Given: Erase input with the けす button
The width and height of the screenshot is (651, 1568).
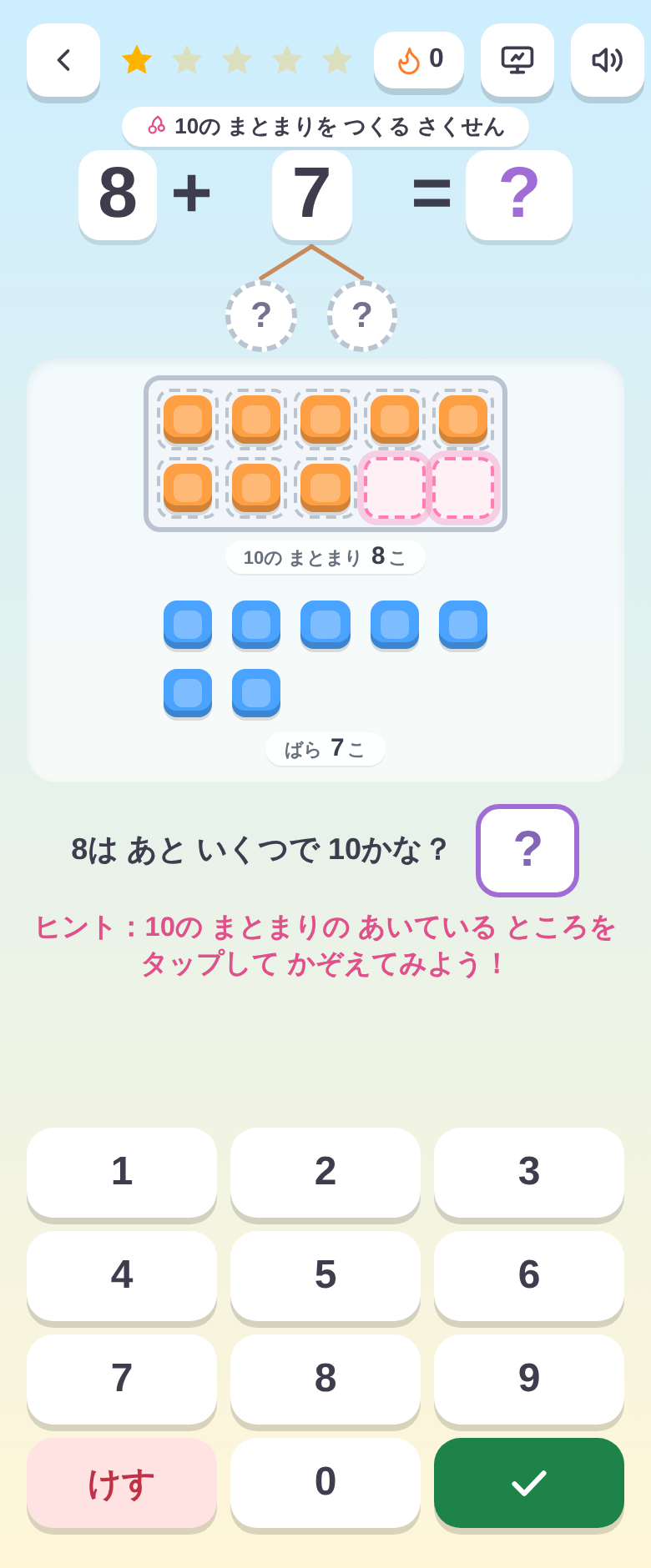Looking at the screenshot, I should tap(122, 1482).
